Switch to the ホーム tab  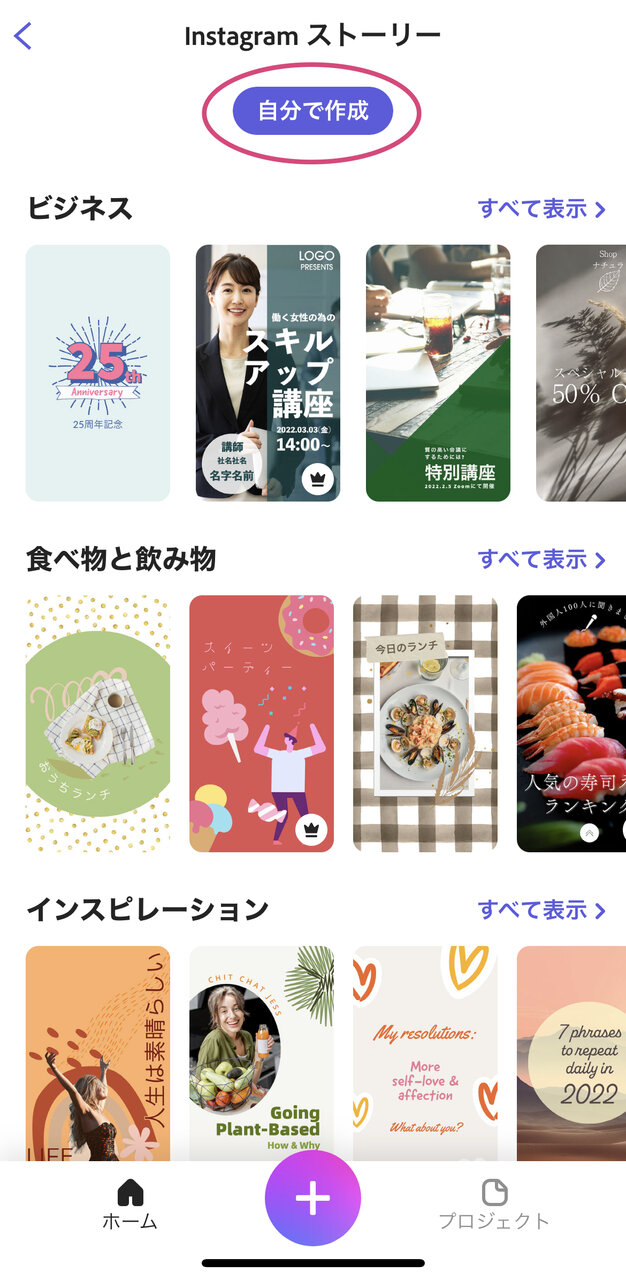point(130,1204)
